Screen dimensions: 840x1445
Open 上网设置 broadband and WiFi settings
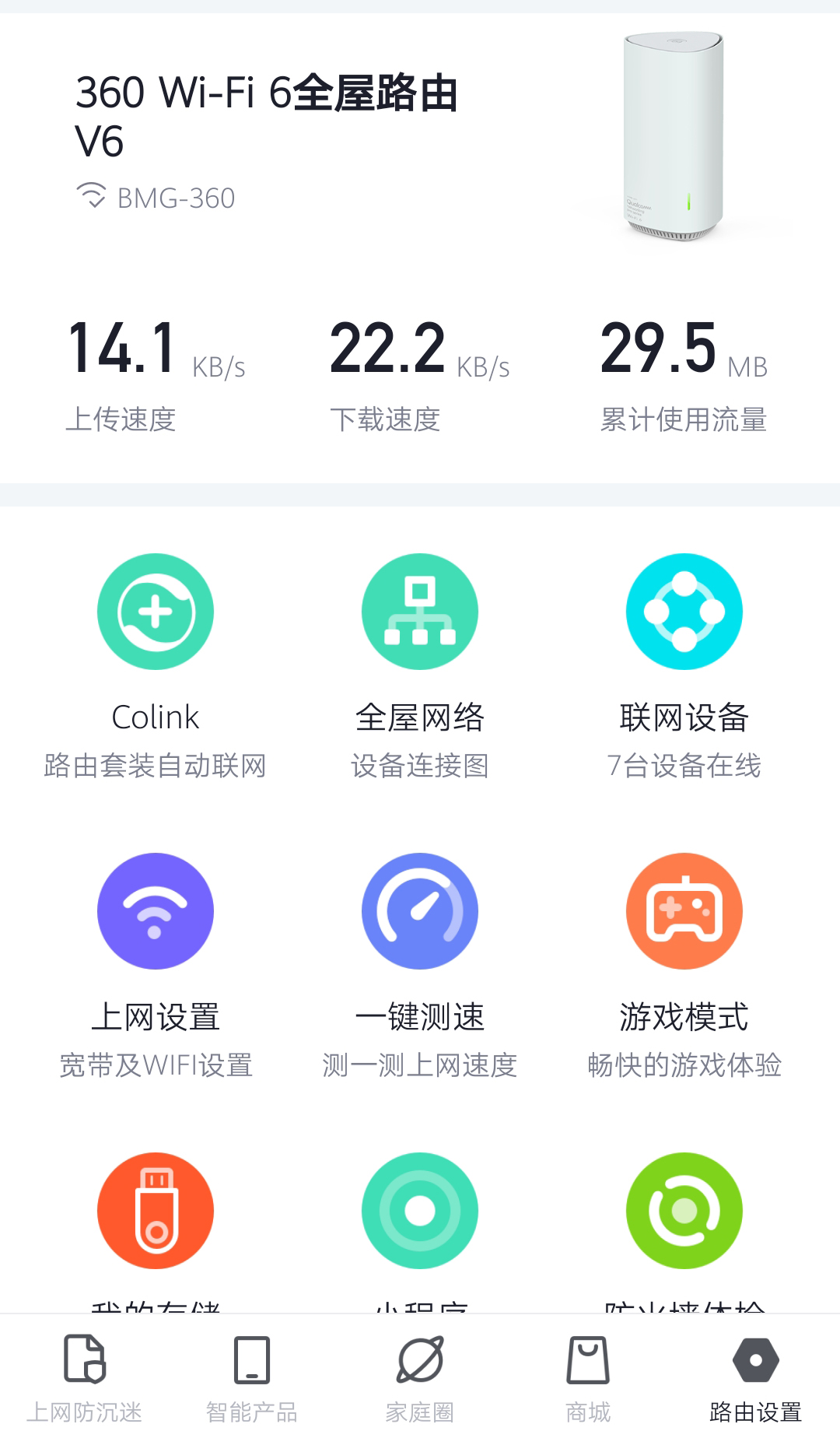coord(155,957)
